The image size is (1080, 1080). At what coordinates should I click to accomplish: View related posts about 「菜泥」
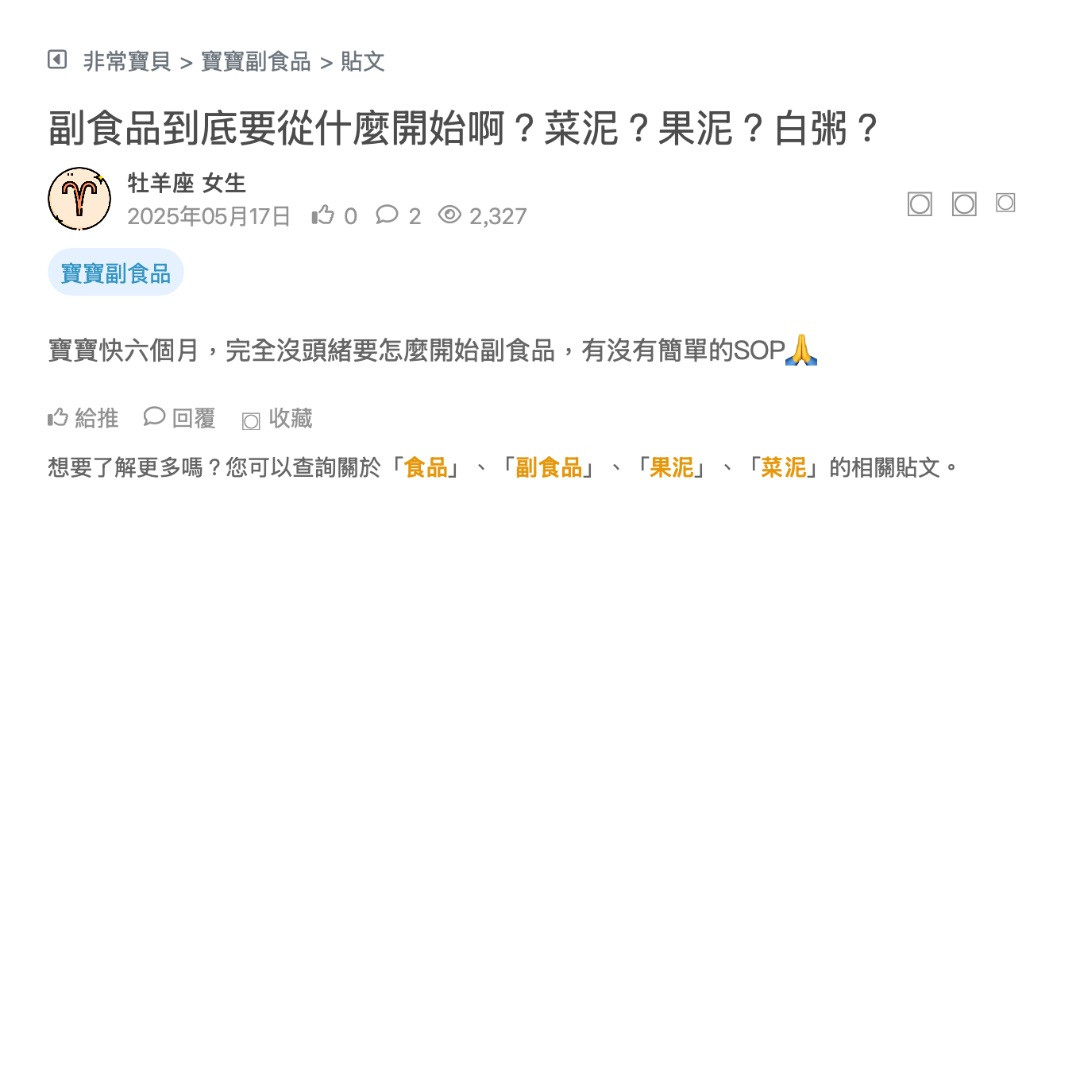coord(783,467)
